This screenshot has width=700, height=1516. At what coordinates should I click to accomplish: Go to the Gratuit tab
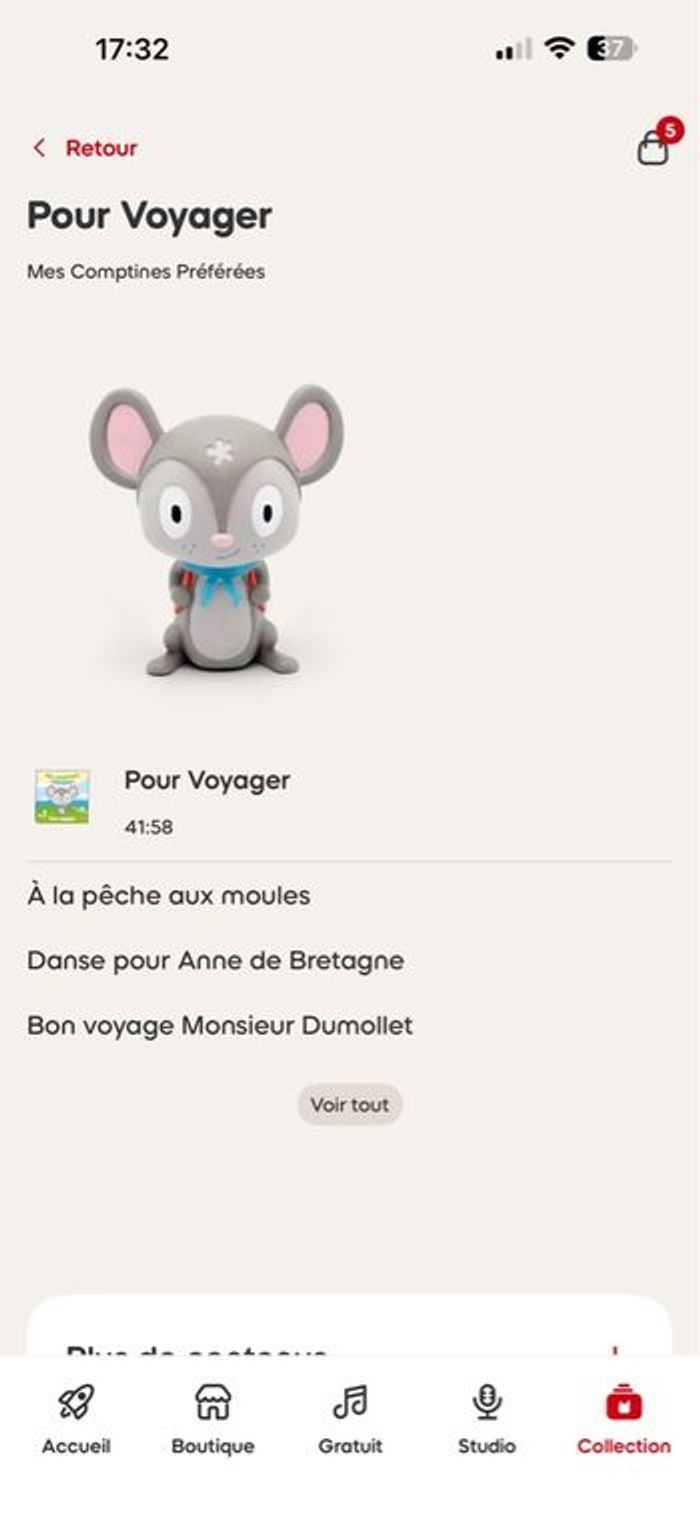pos(349,1419)
